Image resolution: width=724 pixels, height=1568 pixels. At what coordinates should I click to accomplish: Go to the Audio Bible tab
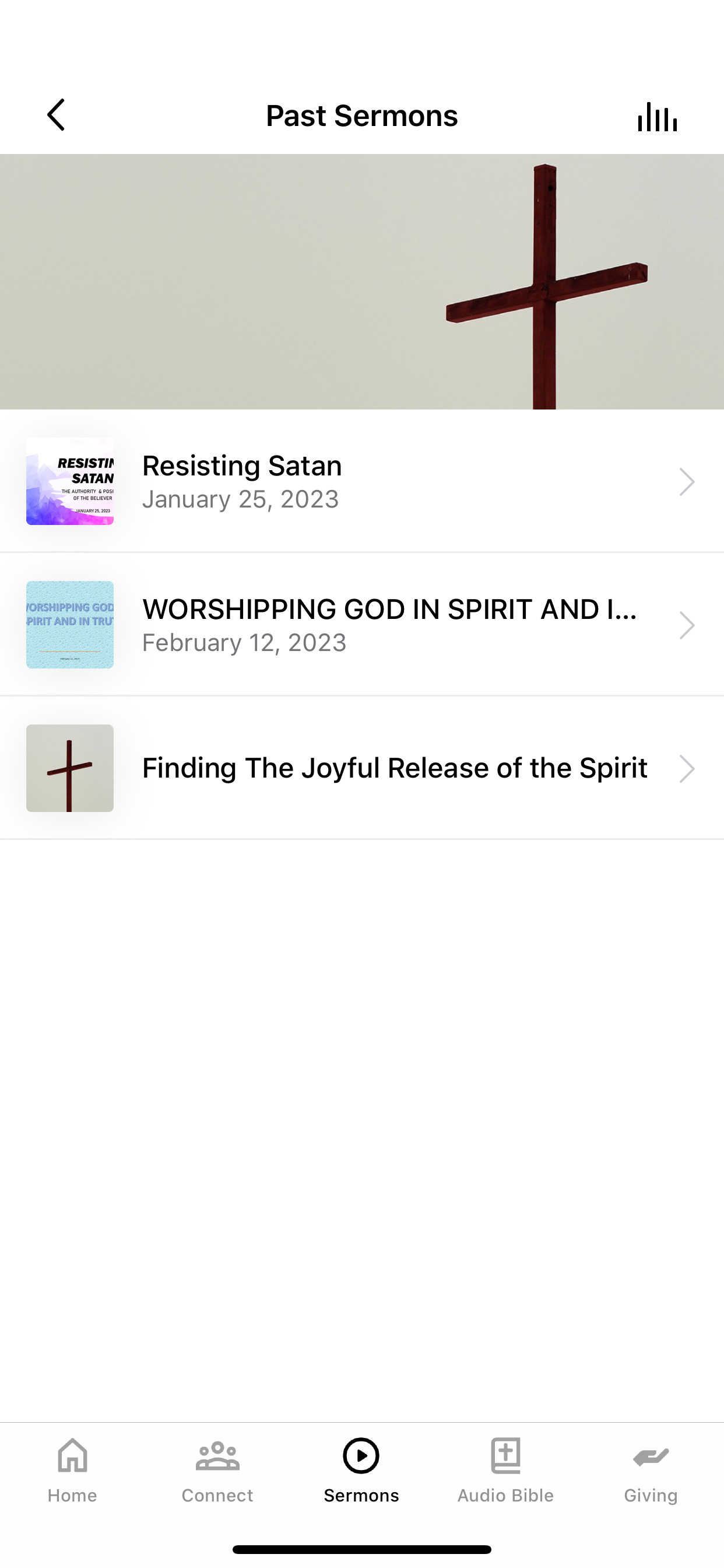tap(505, 1471)
